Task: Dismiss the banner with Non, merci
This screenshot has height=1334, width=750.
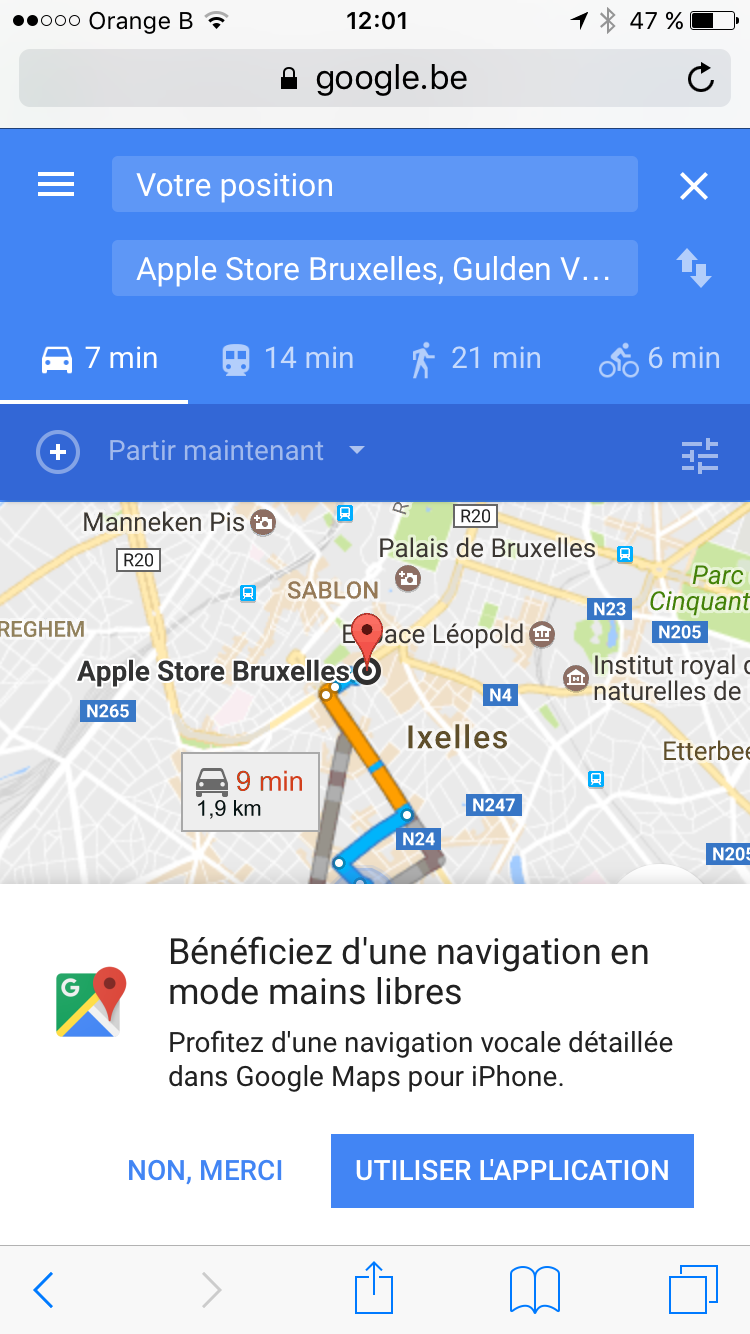Action: (205, 1171)
